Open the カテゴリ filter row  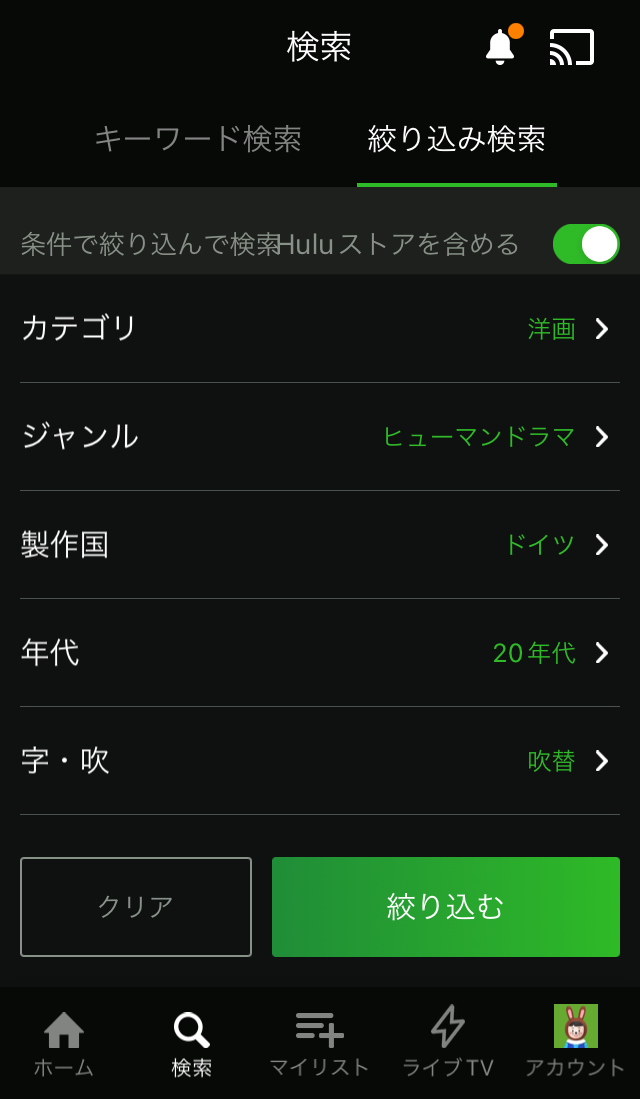point(320,329)
